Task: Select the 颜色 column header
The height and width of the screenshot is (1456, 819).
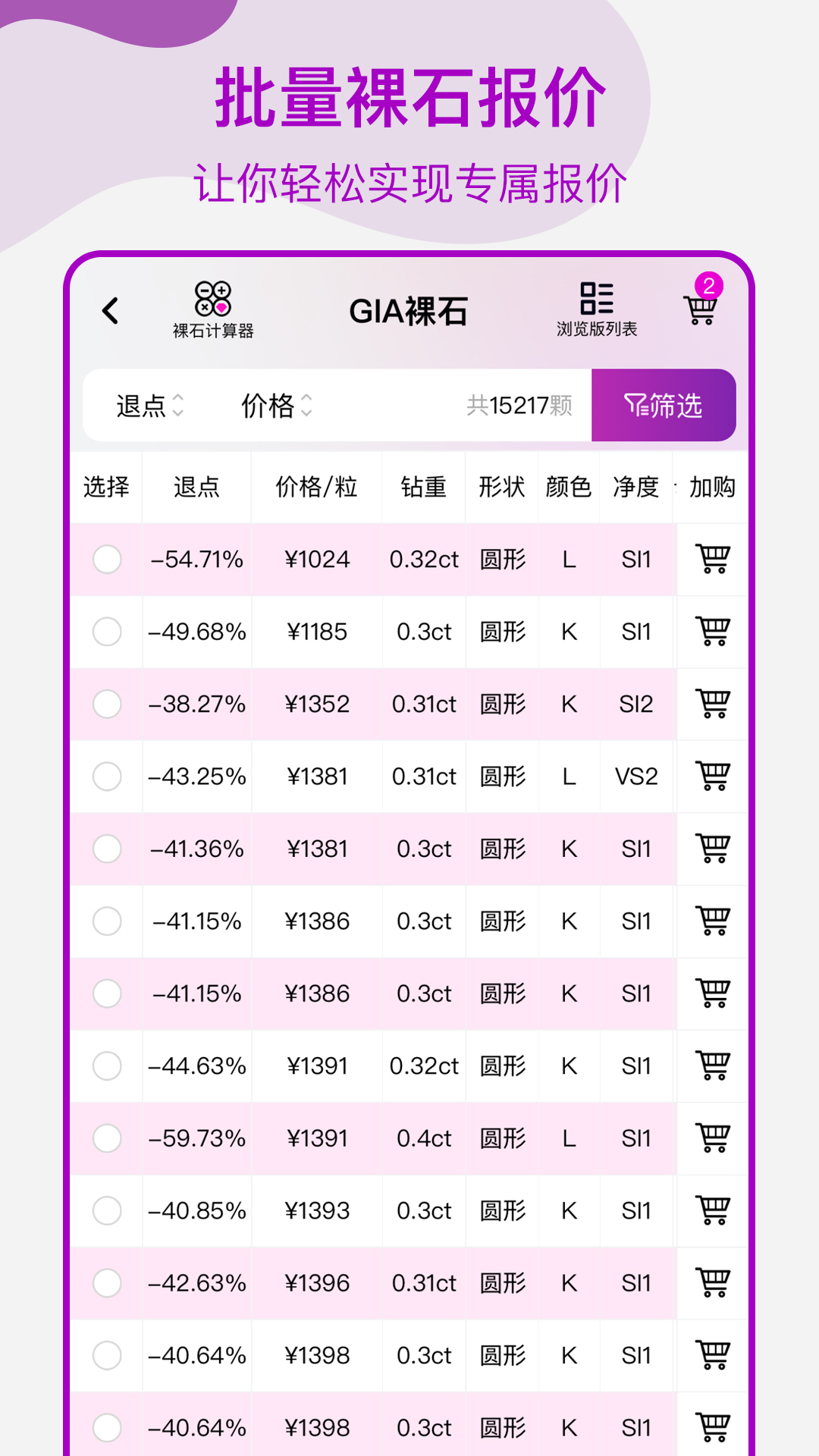Action: (569, 488)
